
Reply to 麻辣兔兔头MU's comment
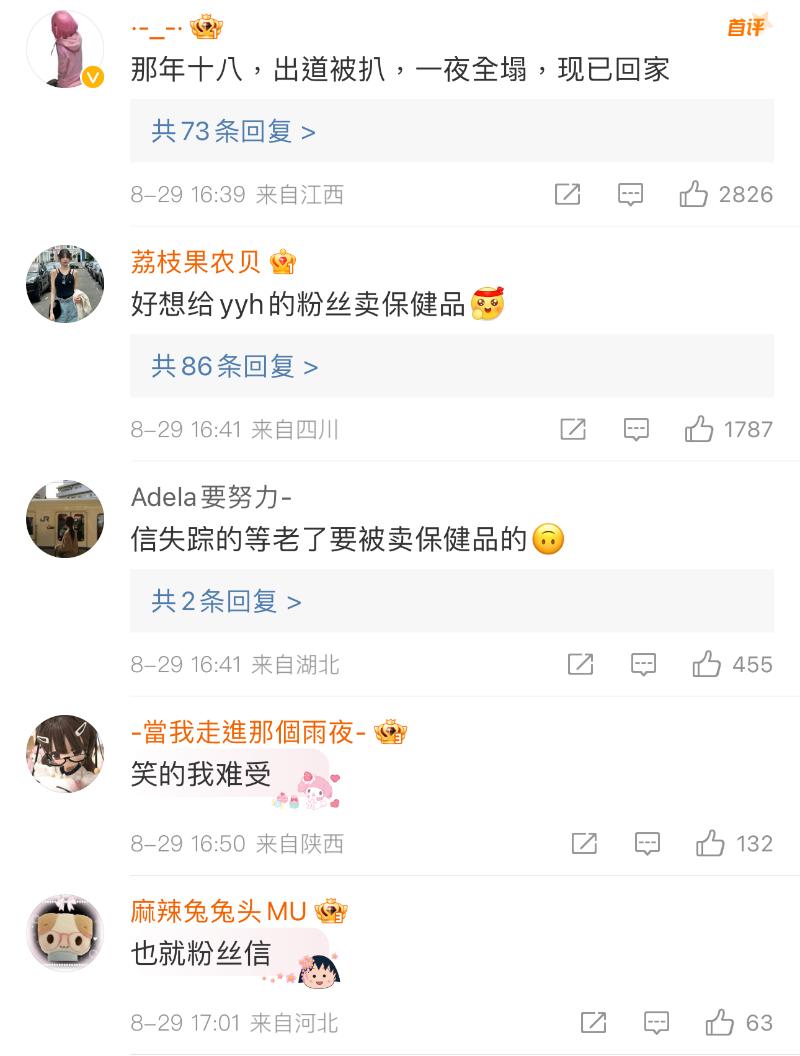pyautogui.click(x=656, y=1022)
